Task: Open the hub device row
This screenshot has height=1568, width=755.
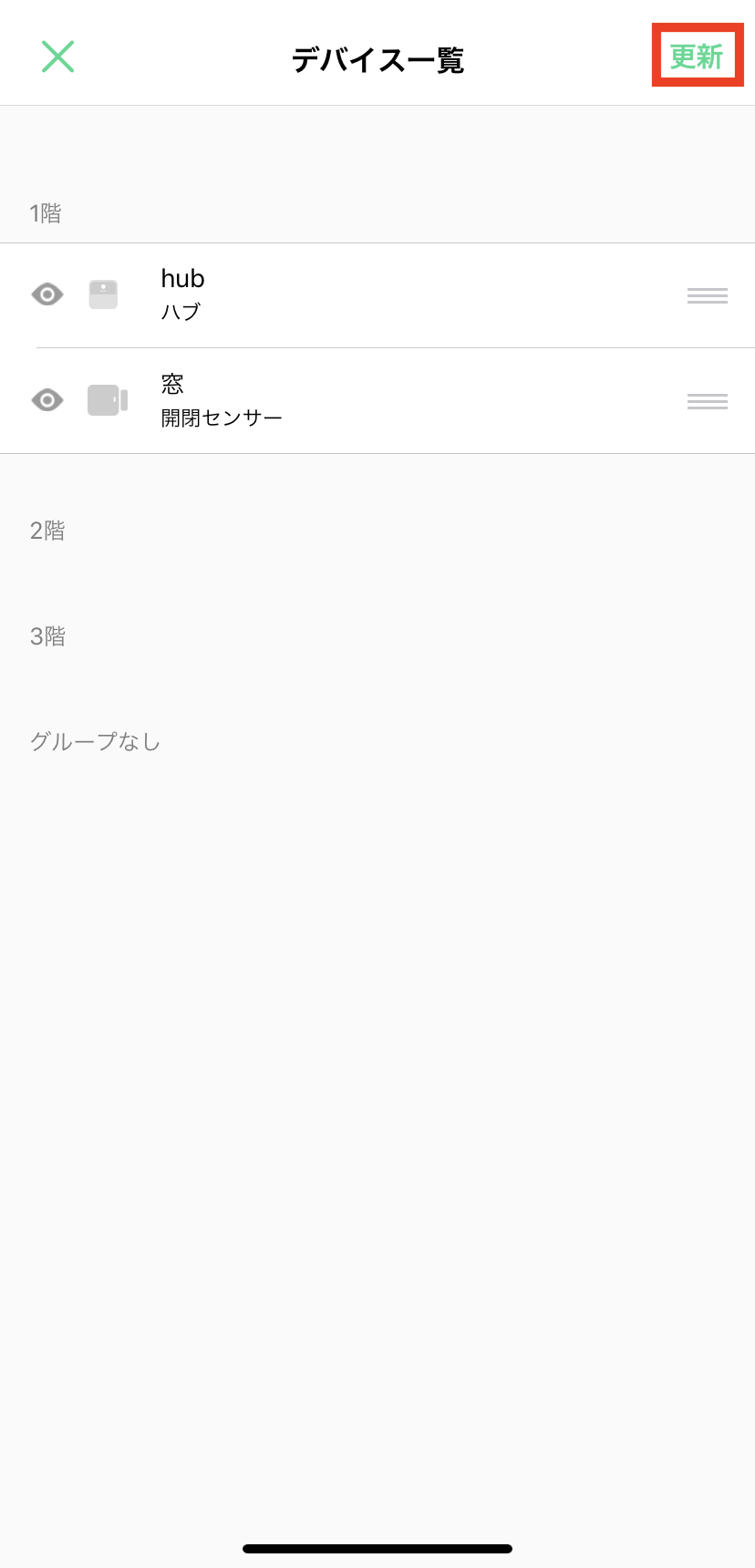Action: (365, 294)
